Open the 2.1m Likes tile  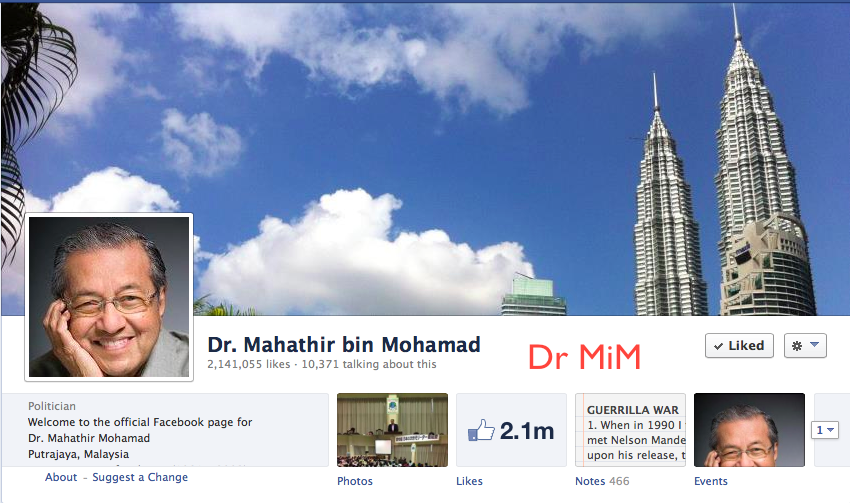pyautogui.click(x=511, y=430)
